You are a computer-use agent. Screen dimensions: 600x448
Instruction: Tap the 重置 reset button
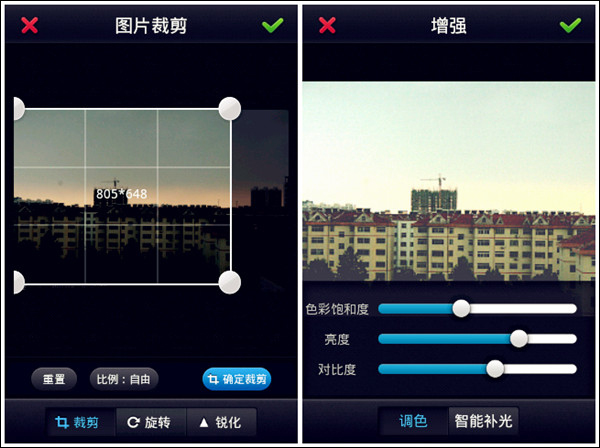coord(54,379)
